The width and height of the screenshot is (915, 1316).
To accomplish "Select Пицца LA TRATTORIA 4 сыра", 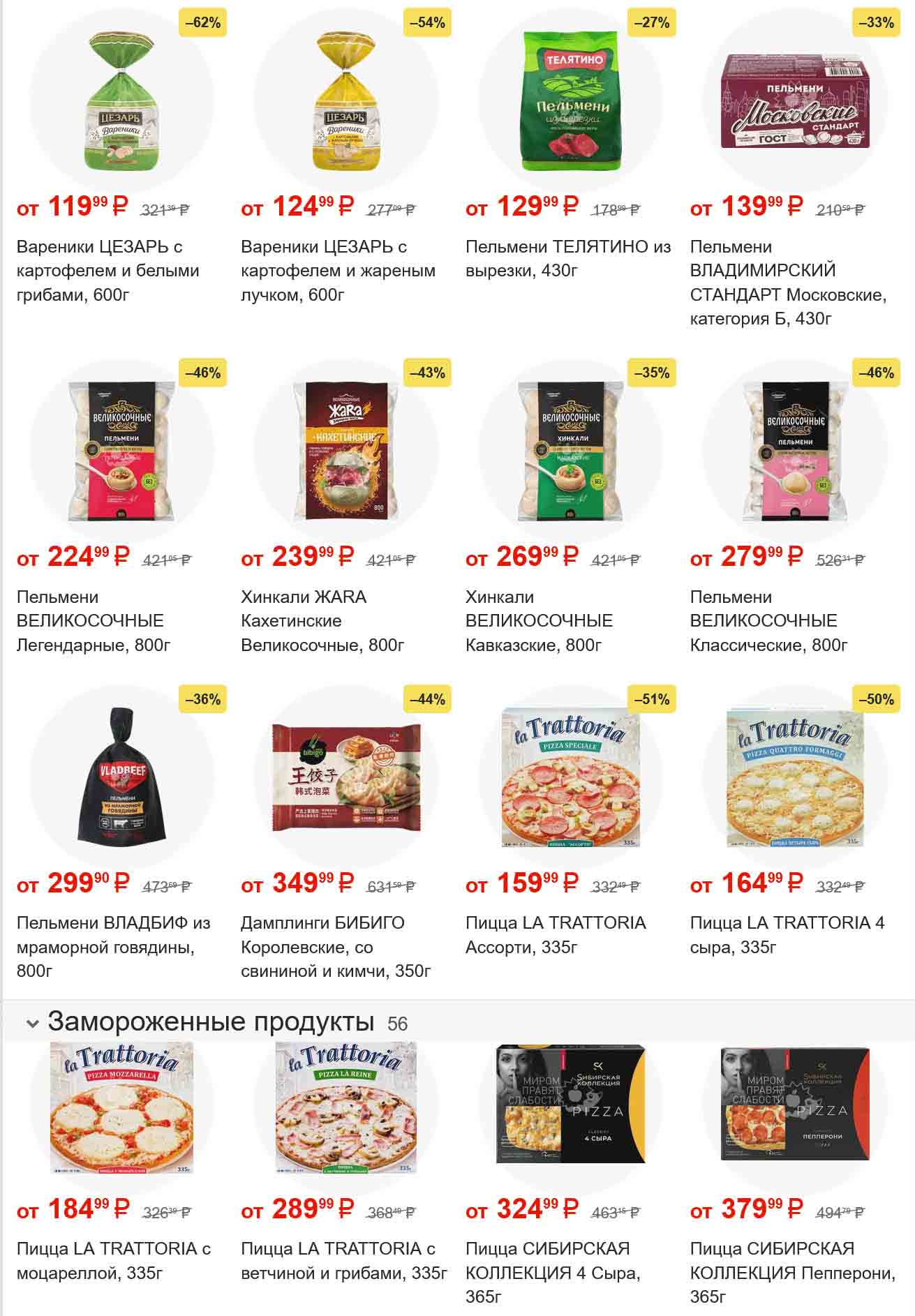I will (787, 934).
